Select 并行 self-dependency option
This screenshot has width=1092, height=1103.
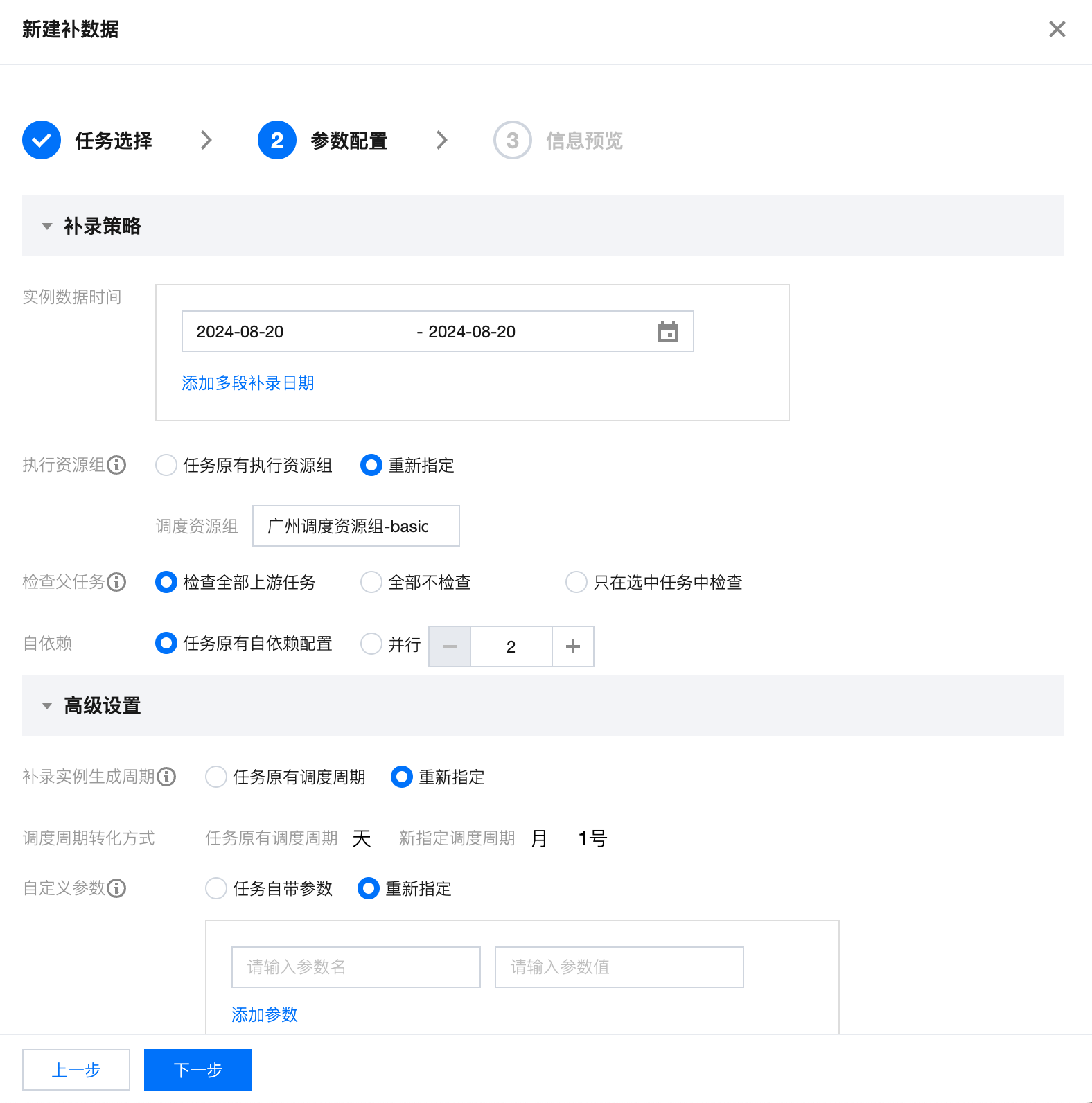371,644
